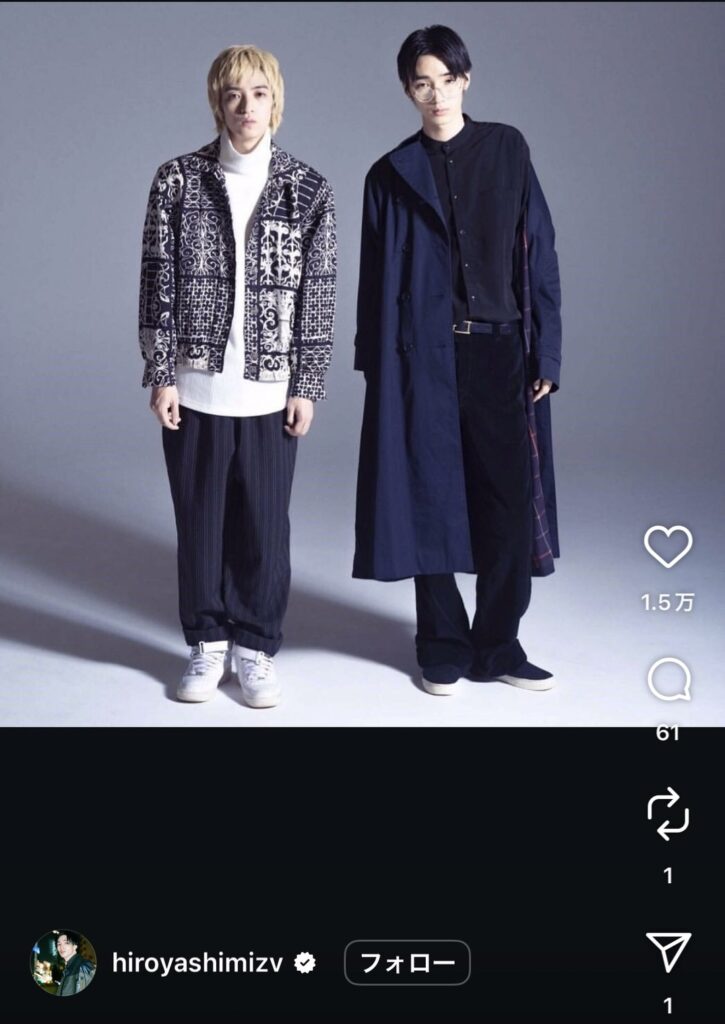The image size is (725, 1024).
Task: Like this post with the heart icon
Action: [x=668, y=547]
